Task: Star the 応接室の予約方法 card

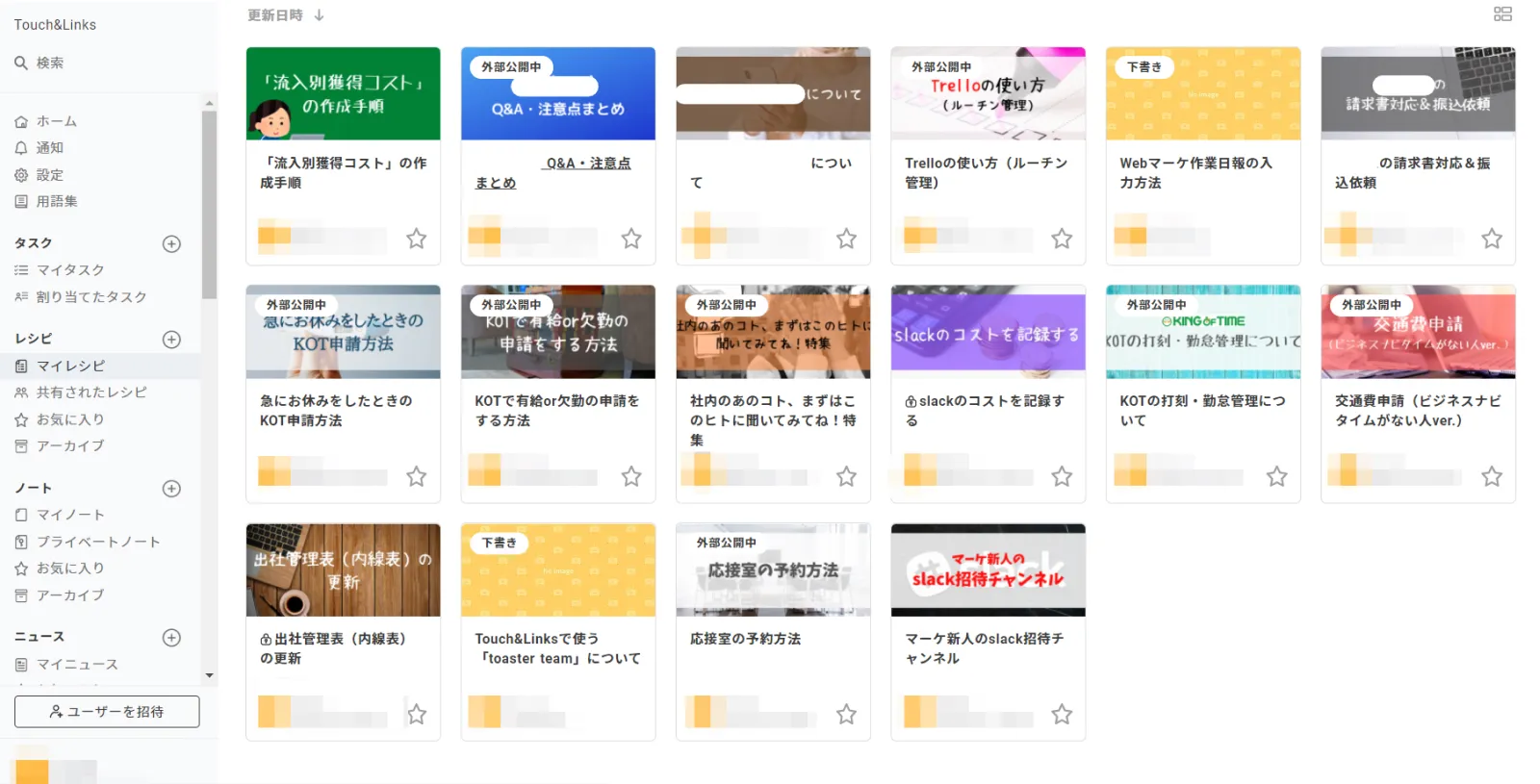Action: 846,715
